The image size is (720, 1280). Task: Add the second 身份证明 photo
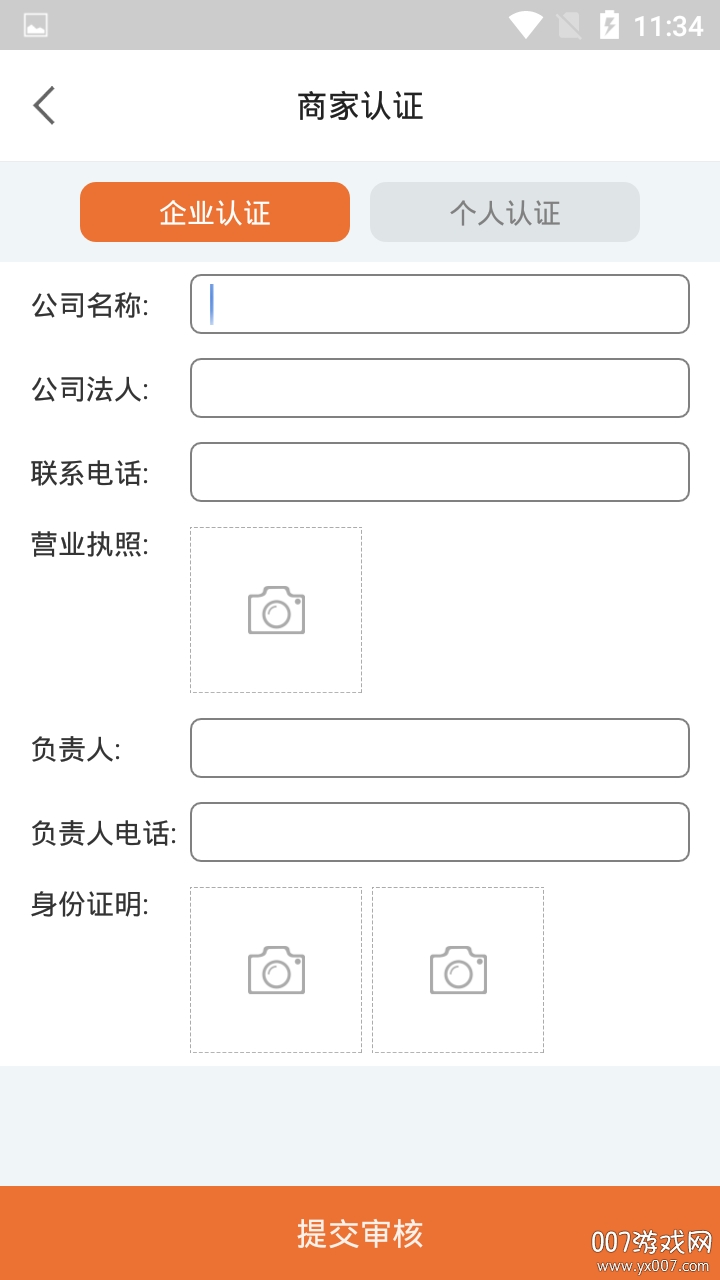click(458, 970)
